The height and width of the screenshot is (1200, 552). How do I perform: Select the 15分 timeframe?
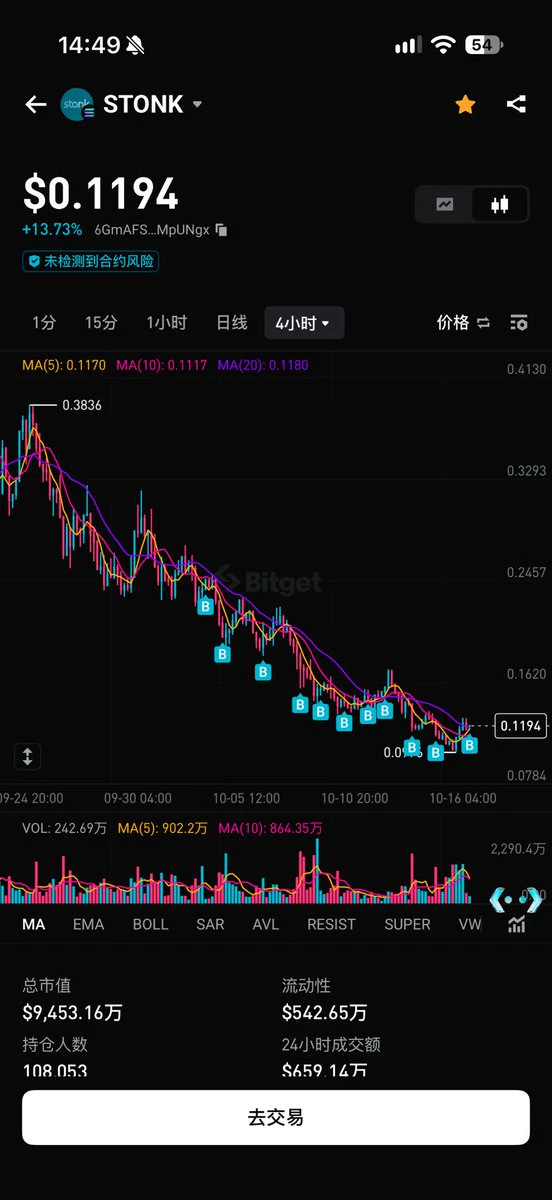pyautogui.click(x=101, y=323)
